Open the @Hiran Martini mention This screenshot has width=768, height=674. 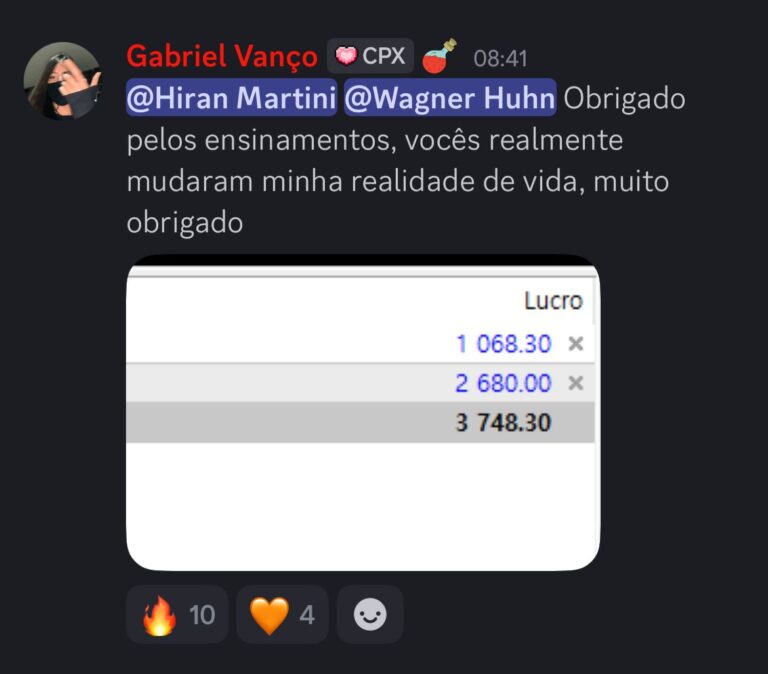point(231,99)
